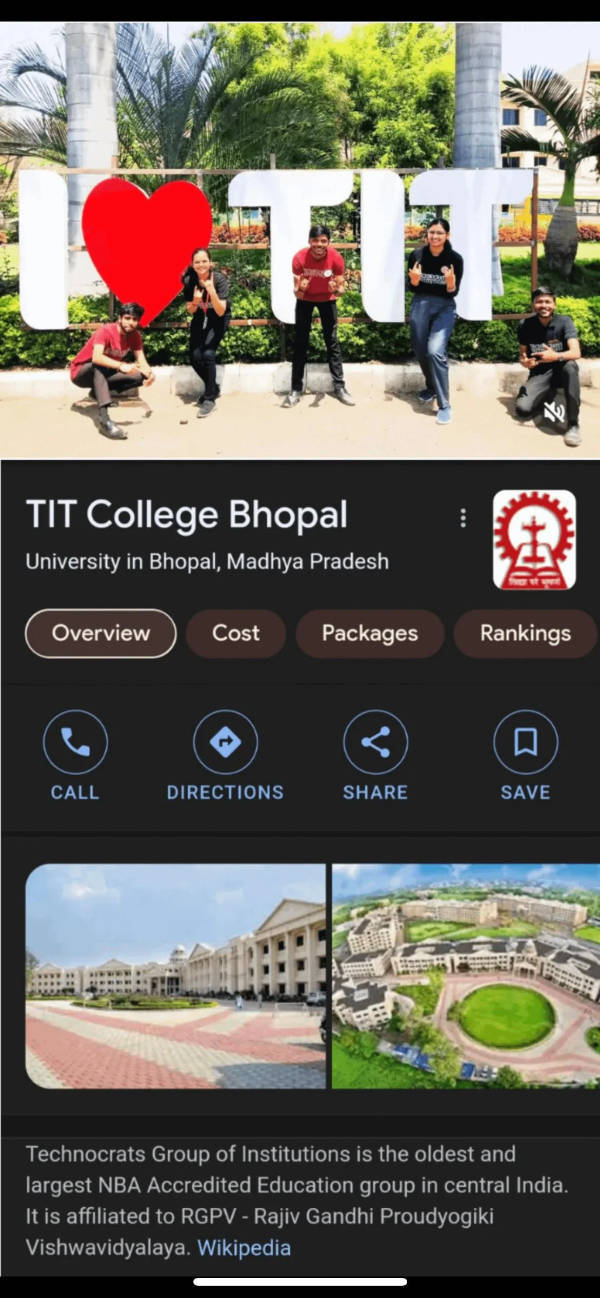Image resolution: width=600 pixels, height=1298 pixels.
Task: Switch to the Cost chip
Action: click(x=236, y=633)
